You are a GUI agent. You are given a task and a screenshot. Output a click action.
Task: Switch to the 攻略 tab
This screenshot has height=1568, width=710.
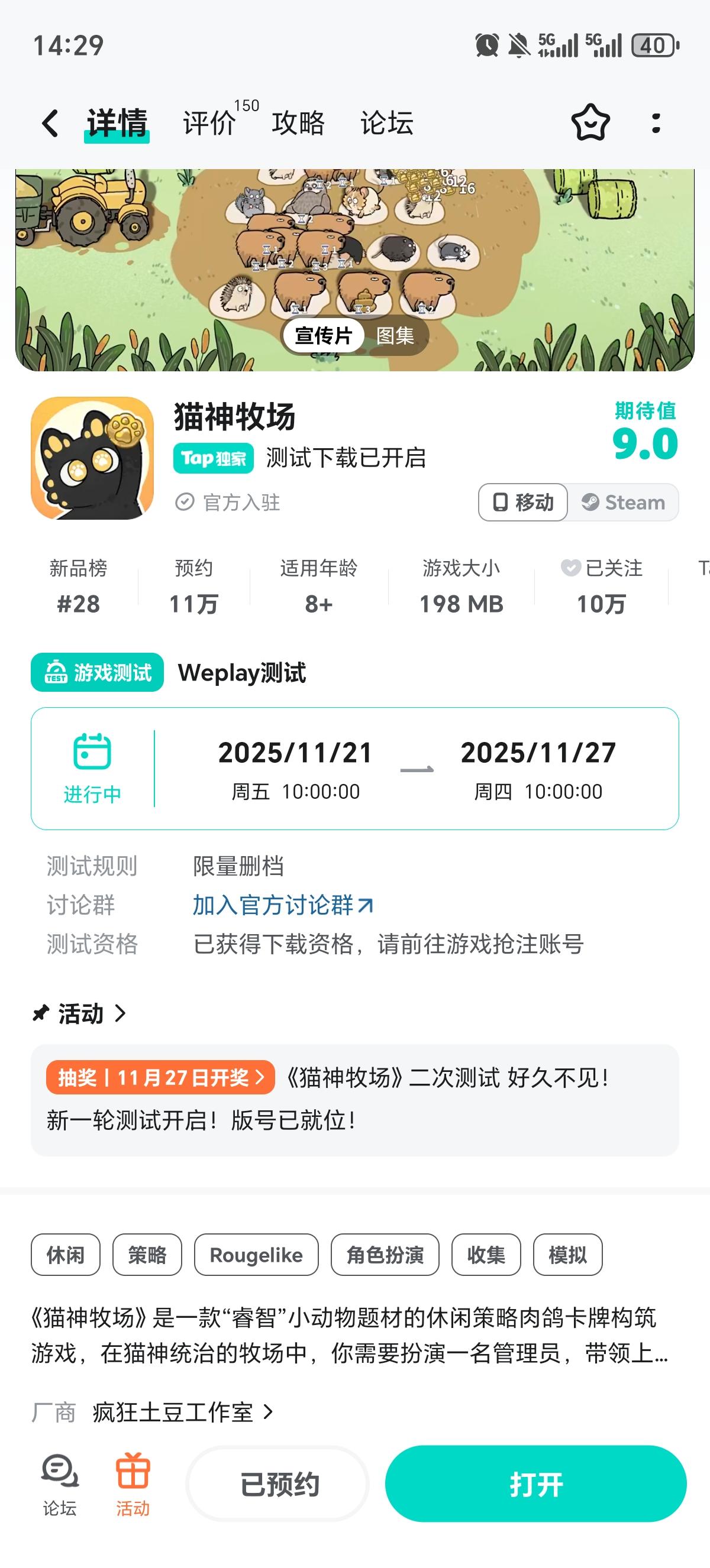298,123
